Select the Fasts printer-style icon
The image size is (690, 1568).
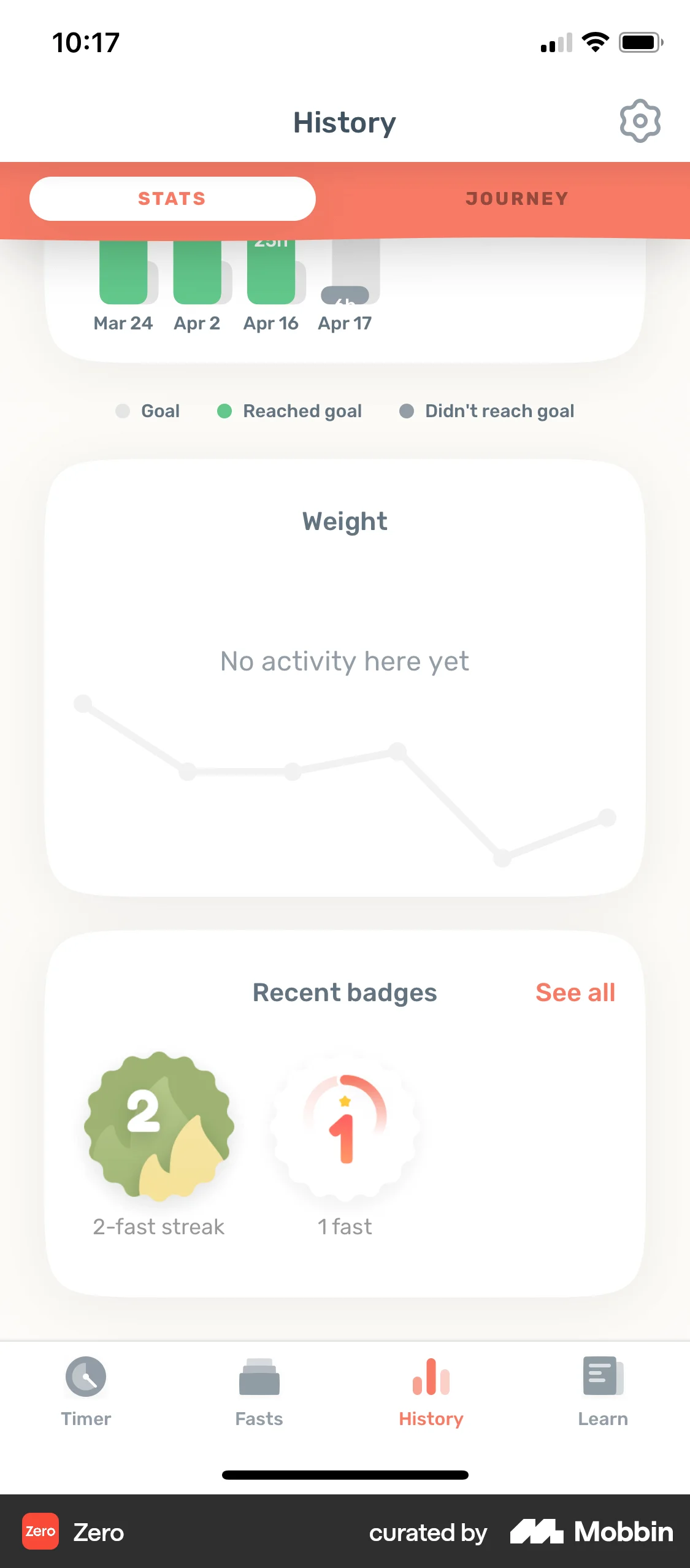click(259, 1385)
